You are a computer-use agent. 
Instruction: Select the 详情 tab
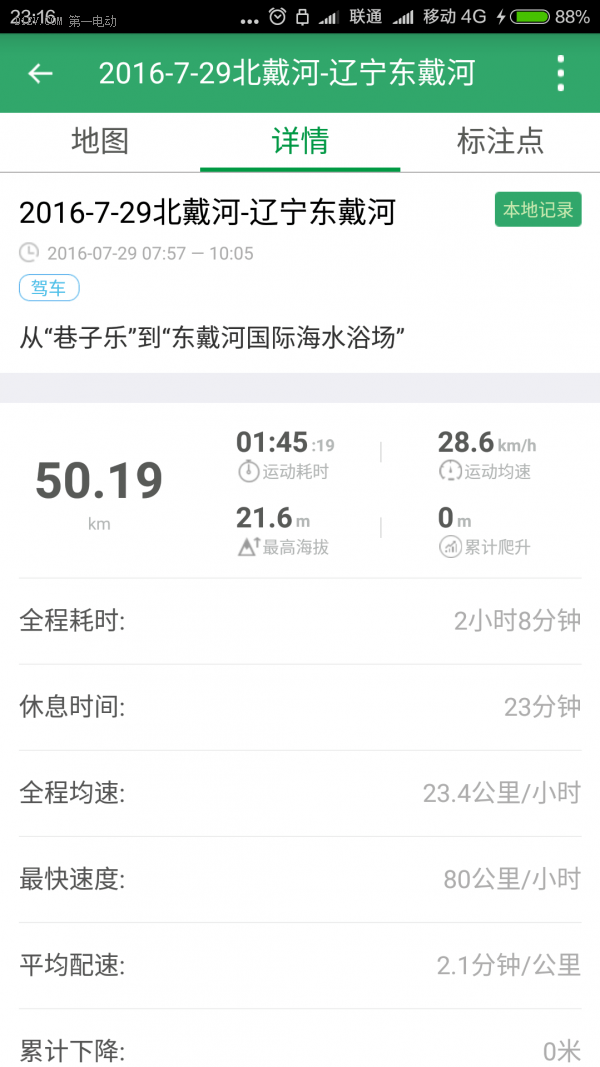pos(300,142)
